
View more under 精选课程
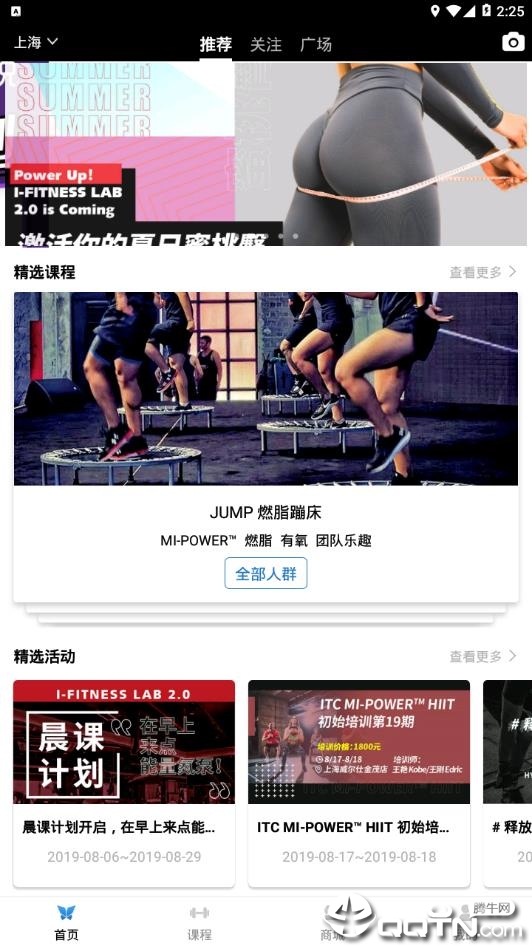point(483,272)
